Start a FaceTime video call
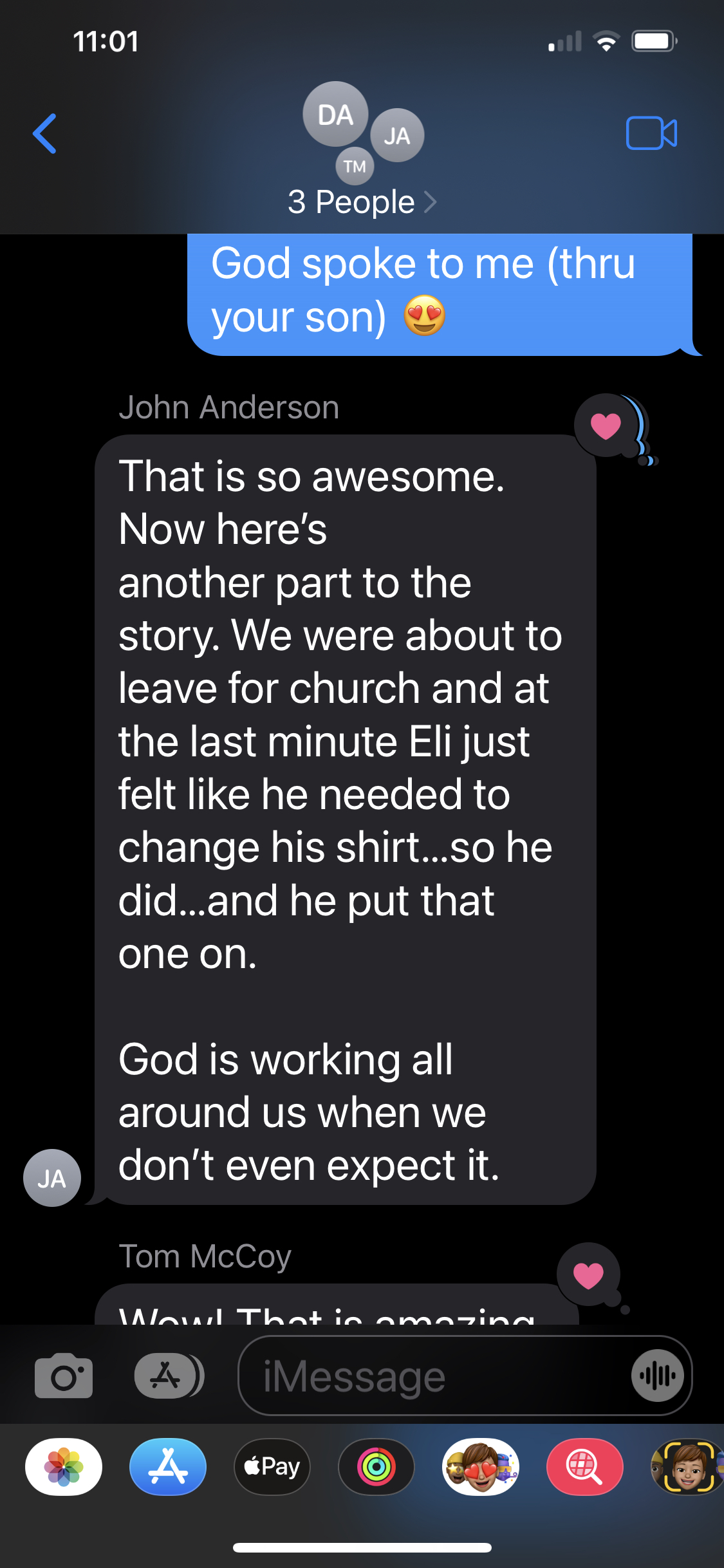This screenshot has height=1568, width=724. [x=651, y=133]
